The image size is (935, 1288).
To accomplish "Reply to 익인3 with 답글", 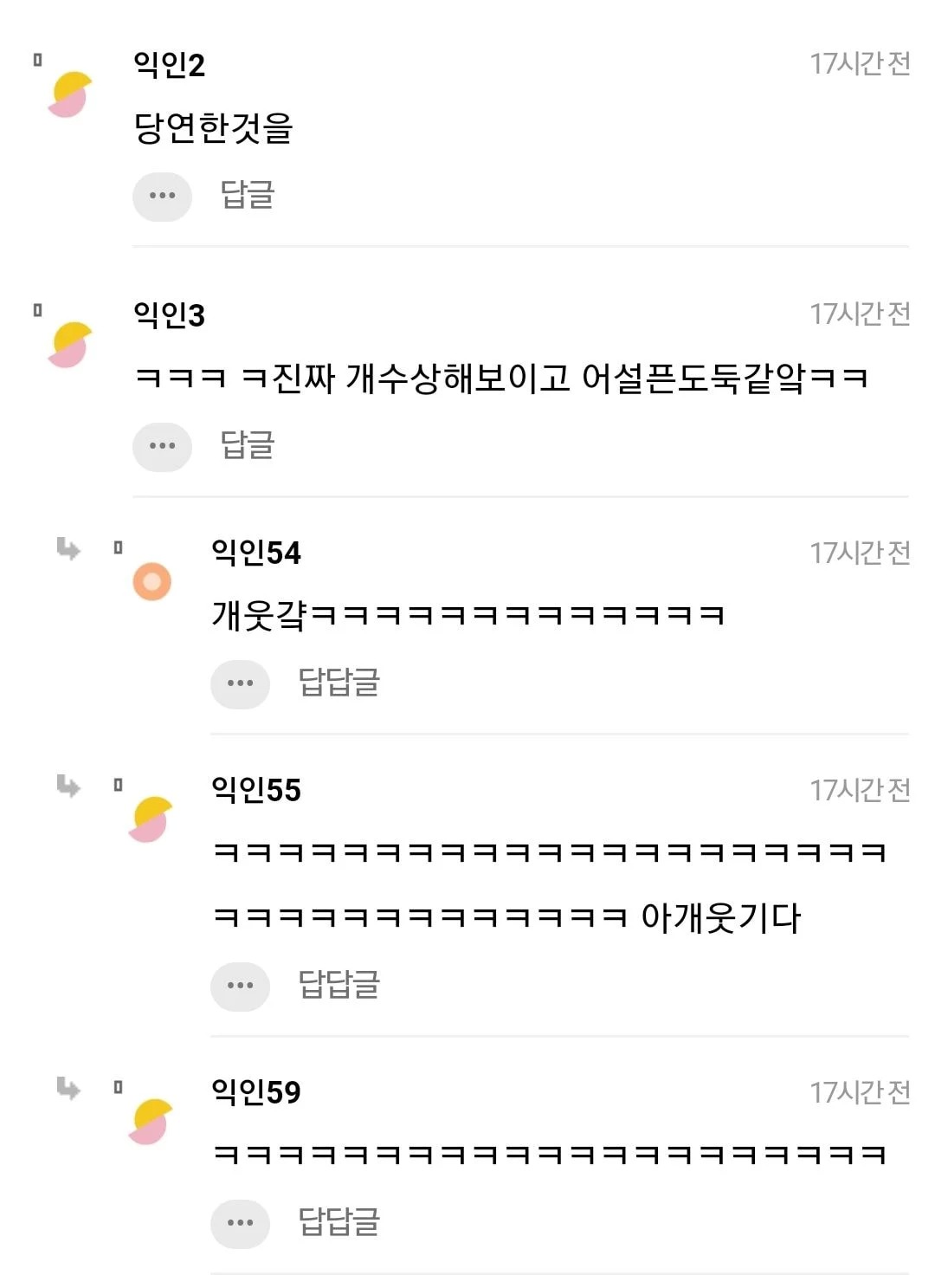I will coord(247,445).
